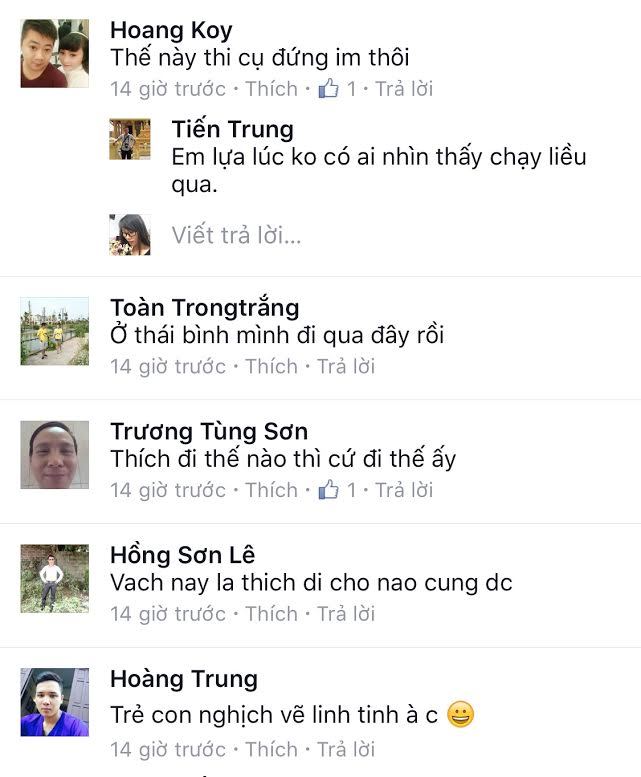Open Hoang Koy's profile name
Screen dimensions: 641x777
pyautogui.click(x=171, y=30)
